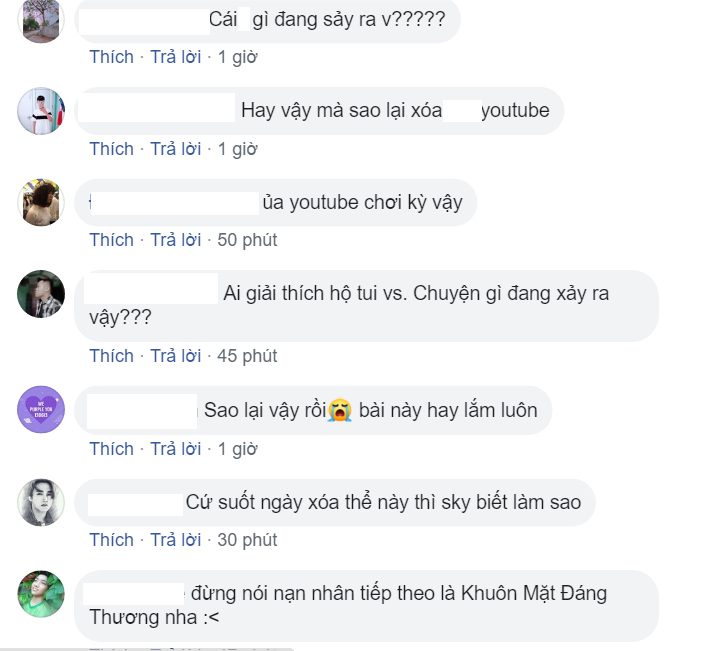Screen dimensions: 701x651
Task: Like the "ủa youtube chơi kỳ vậy" comment
Action: pyautogui.click(x=111, y=240)
